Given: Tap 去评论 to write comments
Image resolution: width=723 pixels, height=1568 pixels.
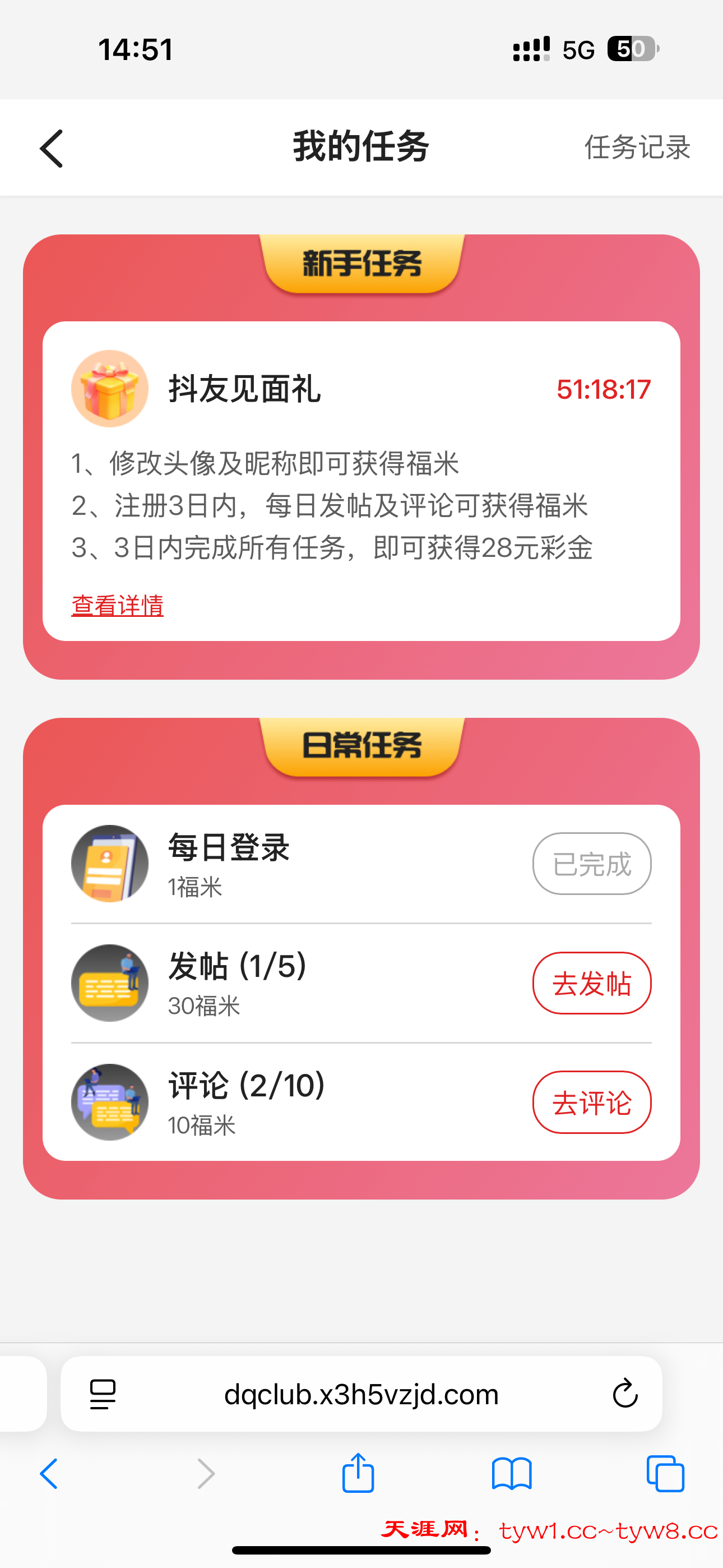Looking at the screenshot, I should (591, 1103).
